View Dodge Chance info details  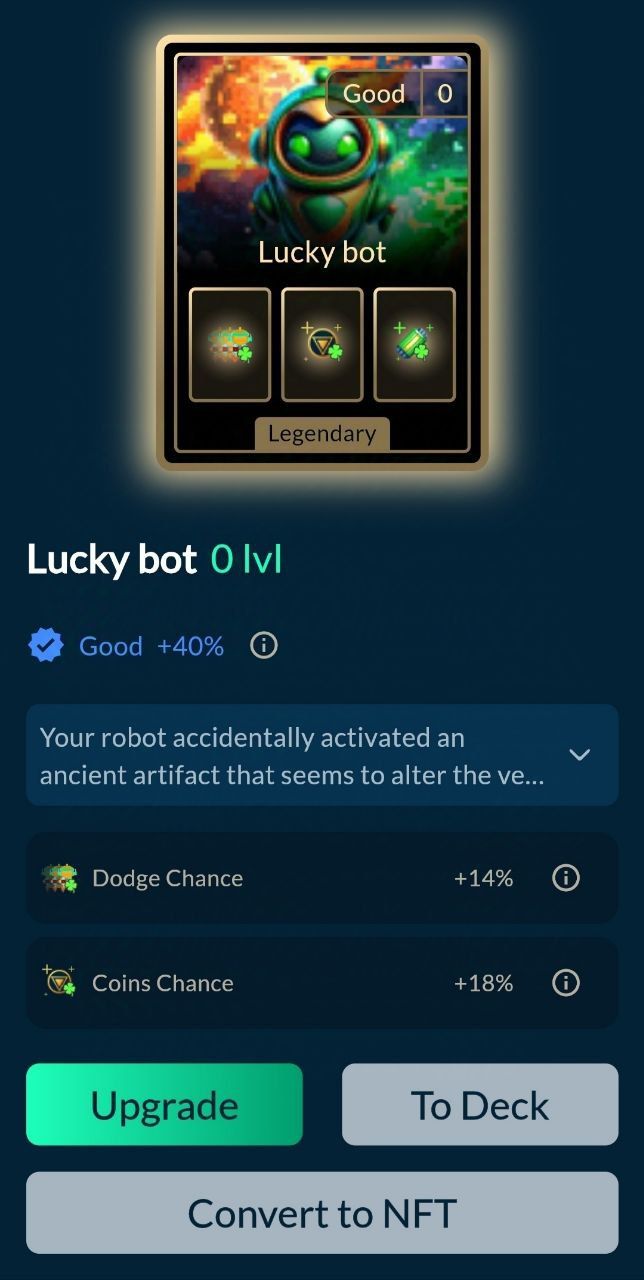(565, 878)
